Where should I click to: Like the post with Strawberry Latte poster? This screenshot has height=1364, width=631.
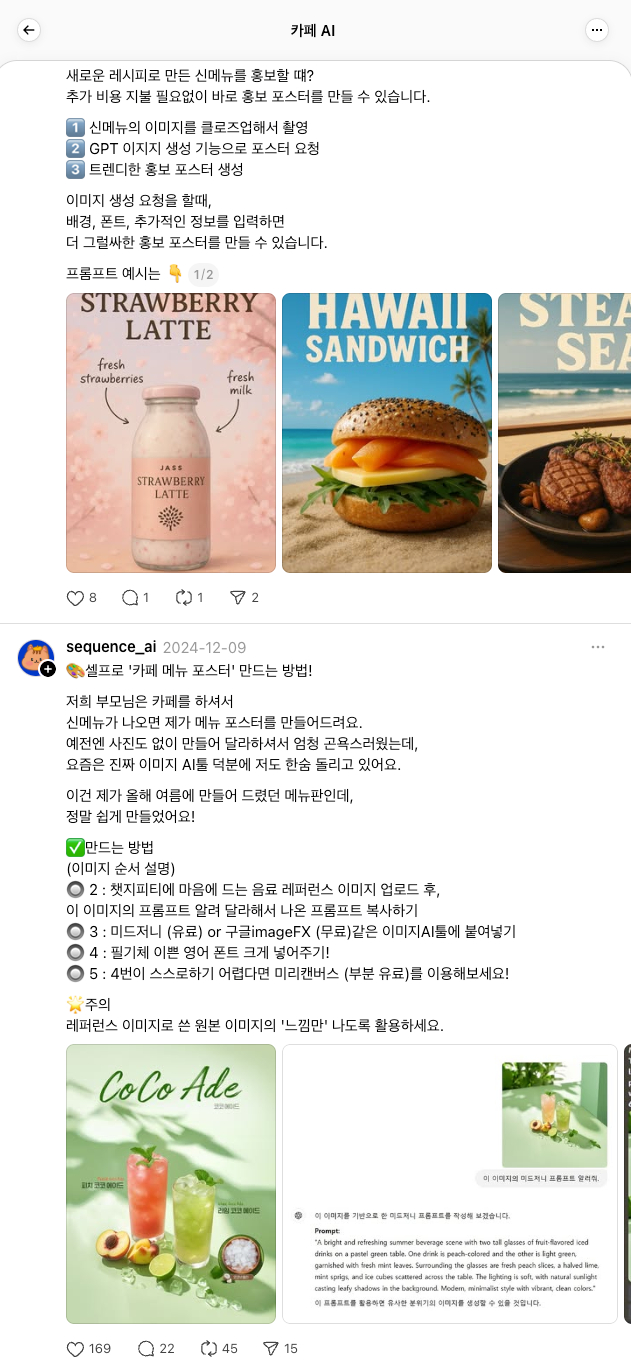75,598
